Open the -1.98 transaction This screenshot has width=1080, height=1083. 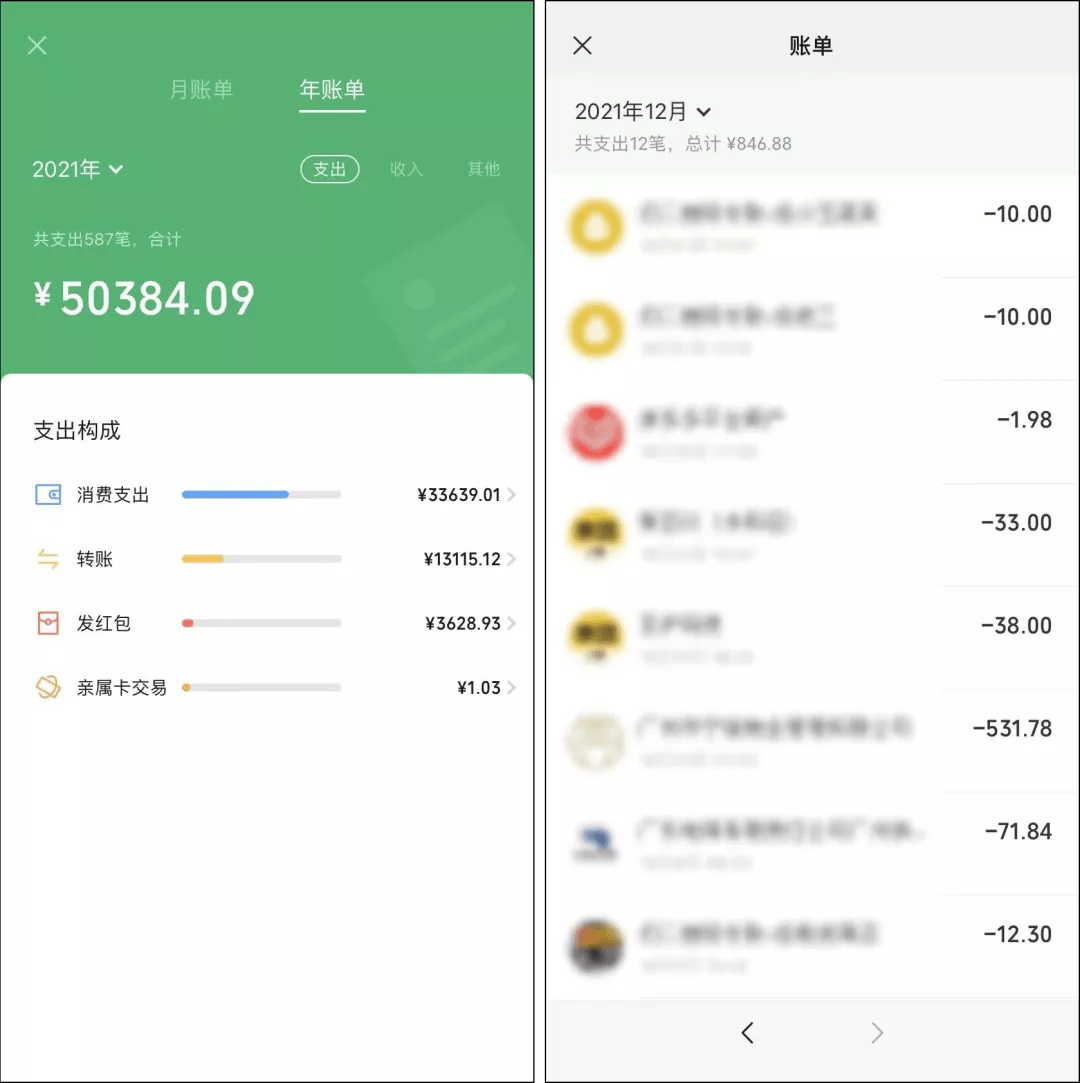pos(810,432)
